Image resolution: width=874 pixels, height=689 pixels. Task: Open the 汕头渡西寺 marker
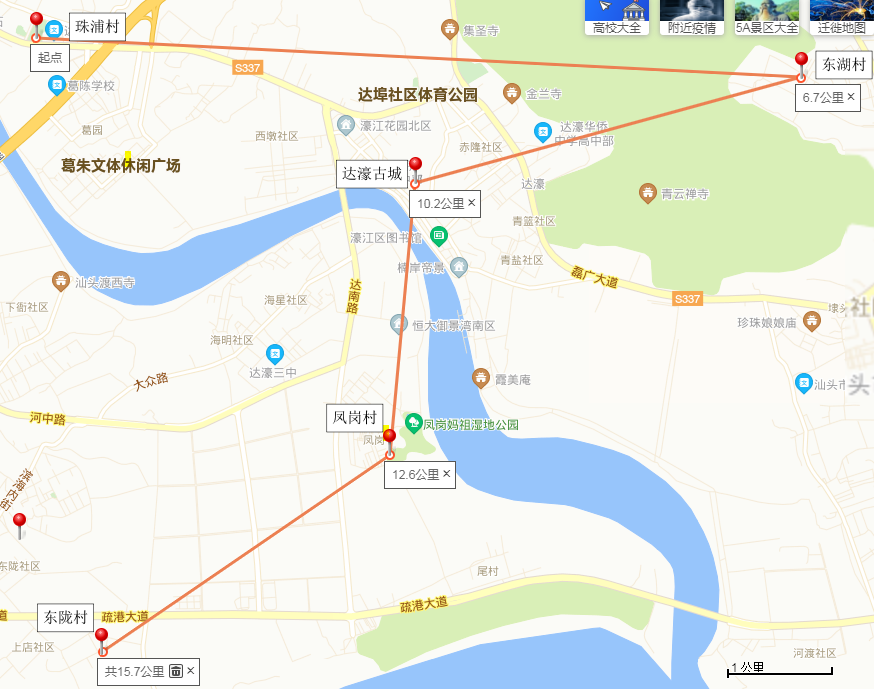pos(61,282)
